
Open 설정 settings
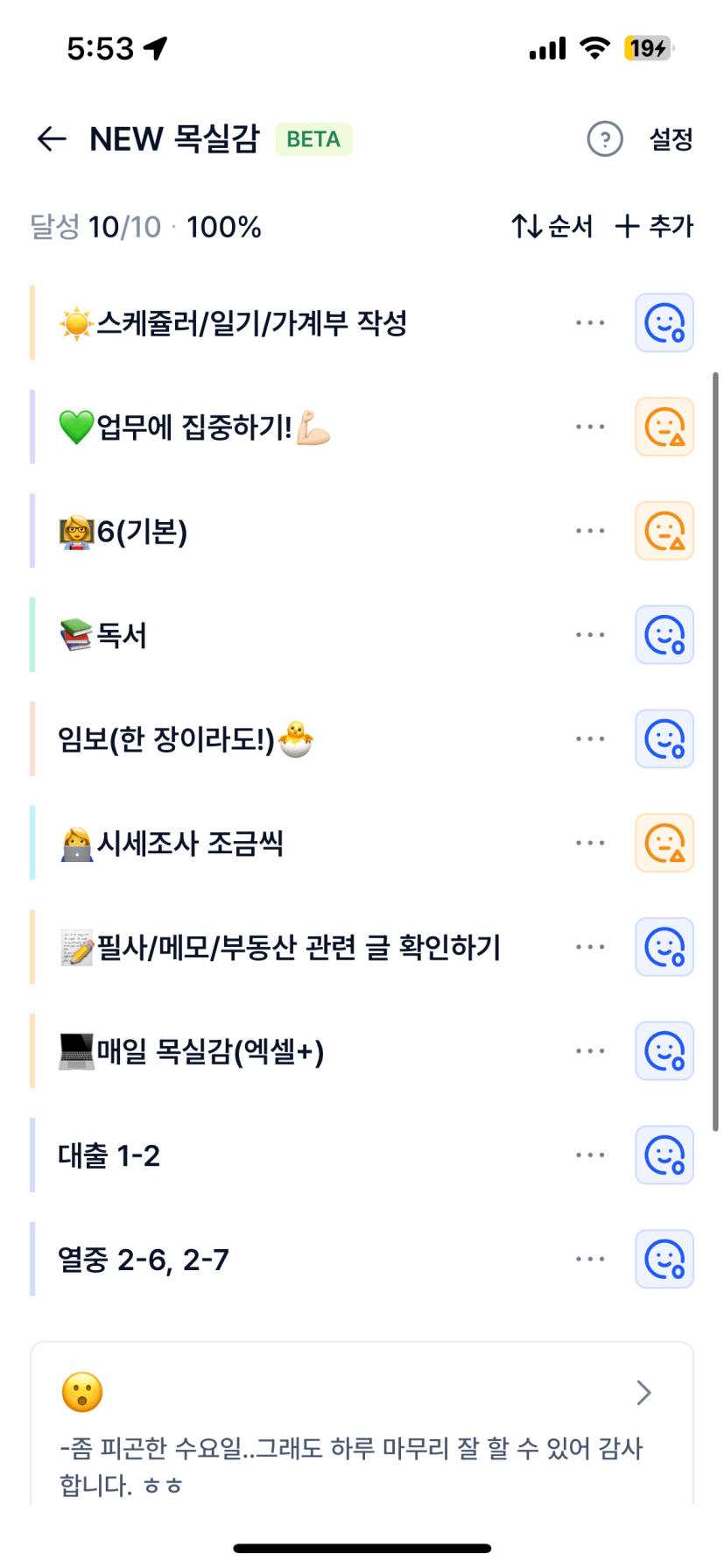pyautogui.click(x=671, y=139)
